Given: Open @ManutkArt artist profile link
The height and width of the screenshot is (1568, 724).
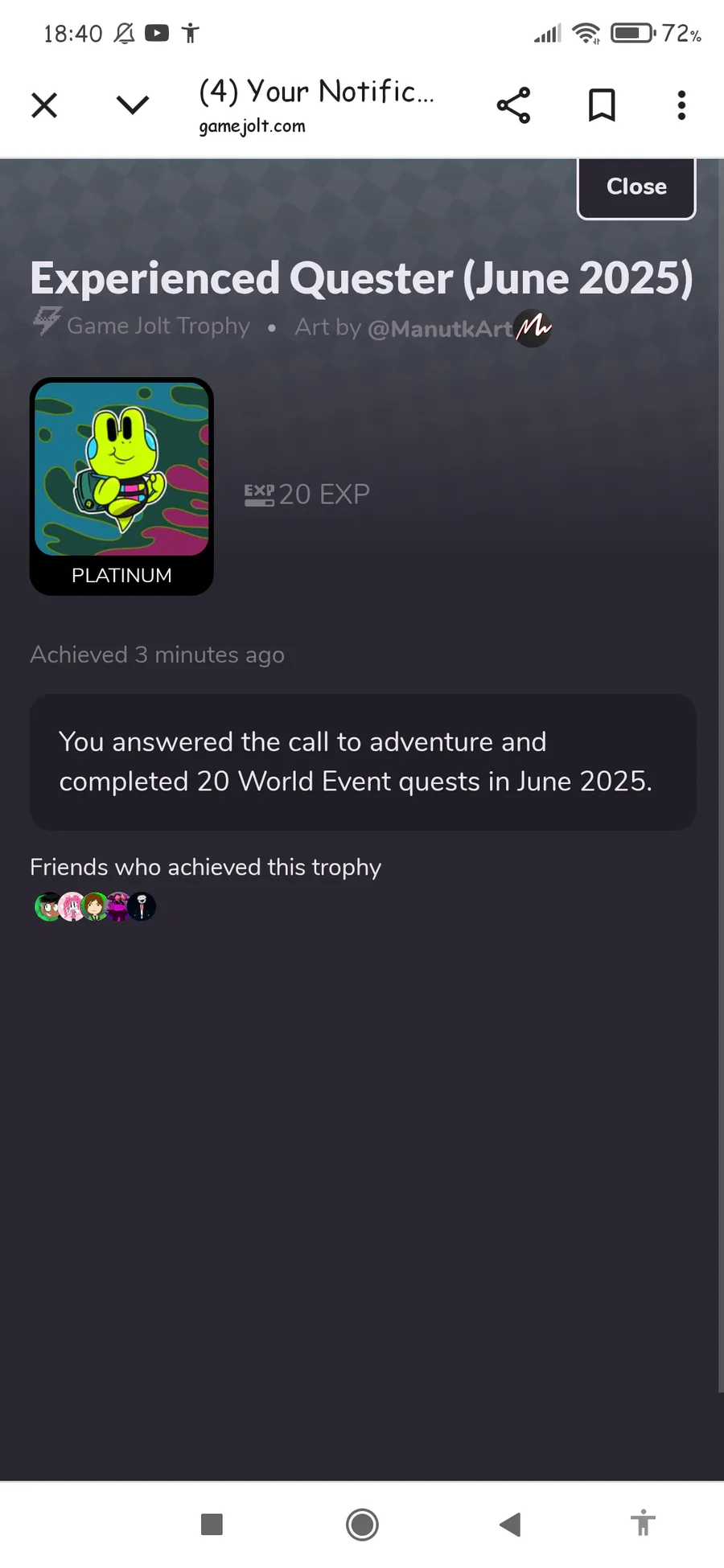Looking at the screenshot, I should (x=440, y=328).
